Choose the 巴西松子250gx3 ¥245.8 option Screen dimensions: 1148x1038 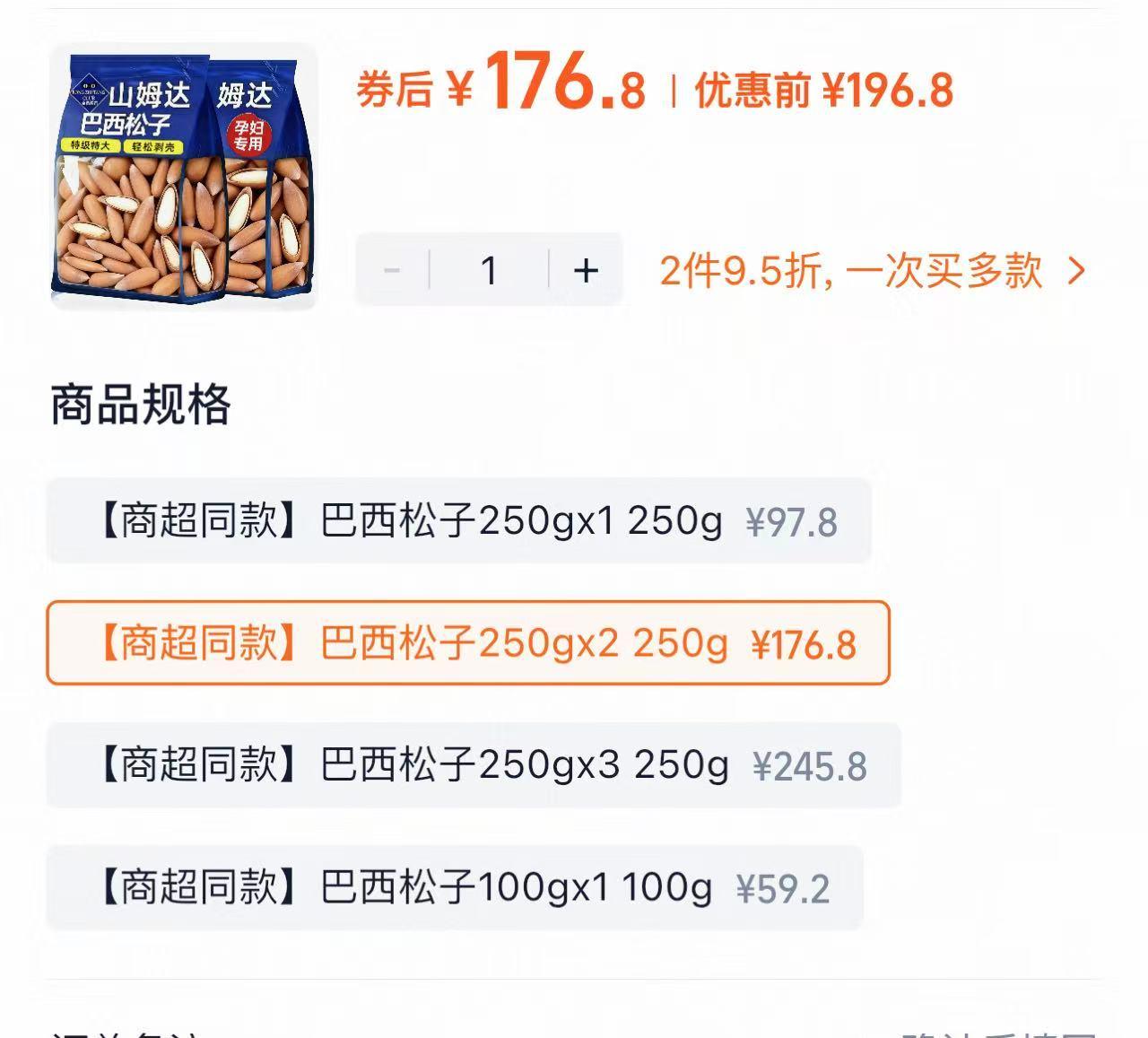pyautogui.click(x=473, y=765)
